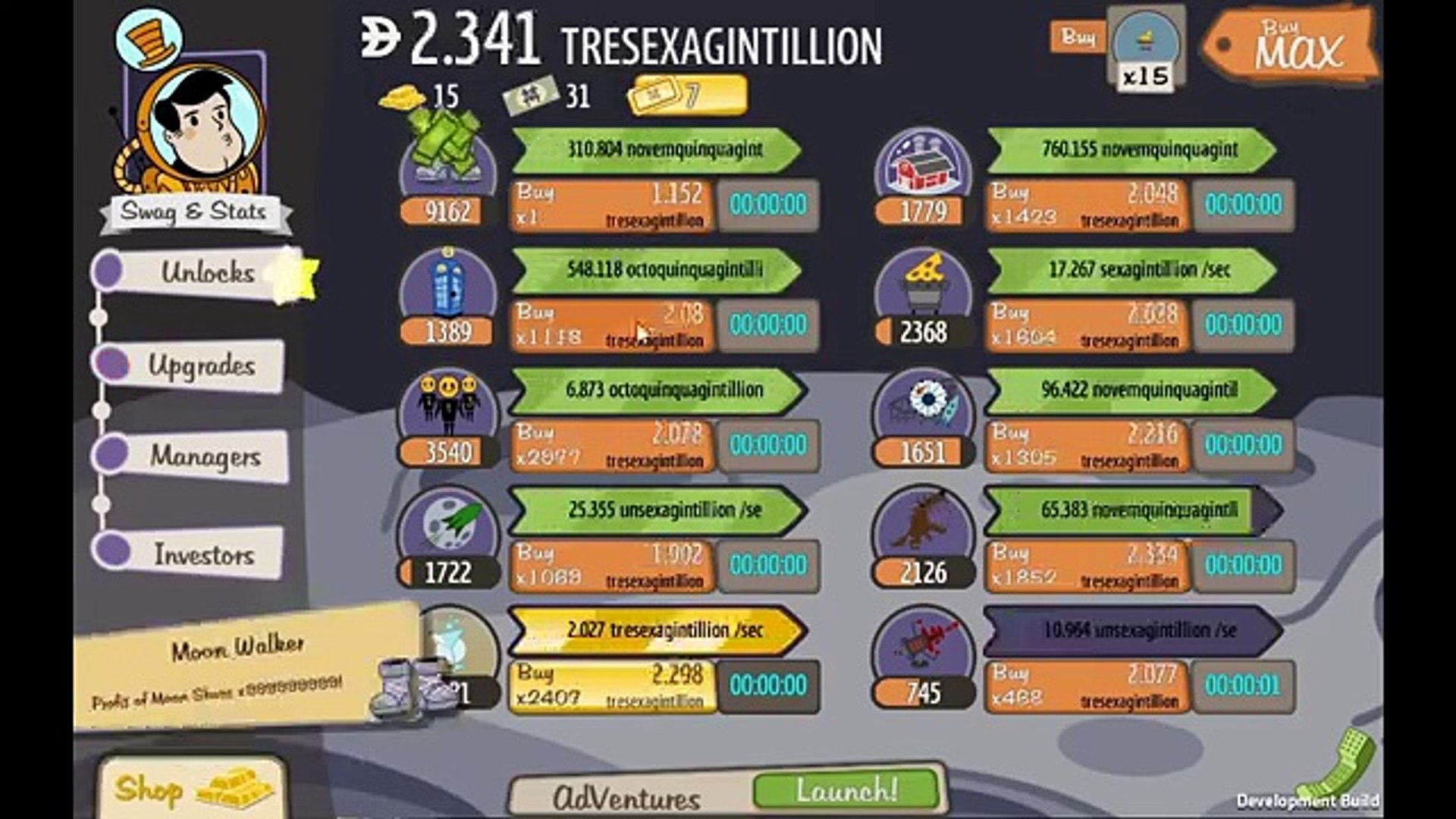This screenshot has width=1456, height=819.
Task: Buy x2977 for 2.078 tresexagintillion
Action: point(611,445)
